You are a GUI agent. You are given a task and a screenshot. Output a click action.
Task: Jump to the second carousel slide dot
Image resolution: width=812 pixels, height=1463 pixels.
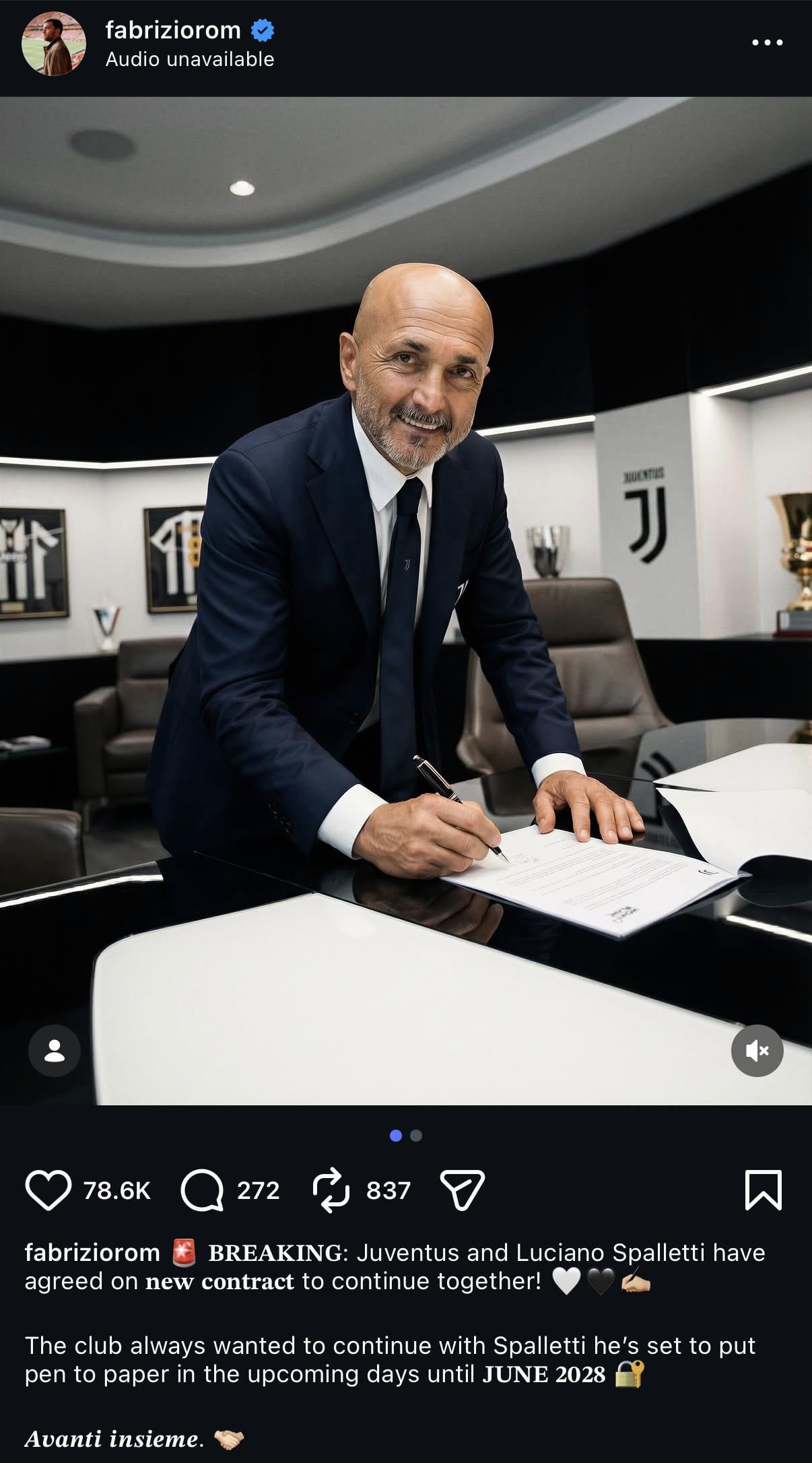[x=416, y=1136]
